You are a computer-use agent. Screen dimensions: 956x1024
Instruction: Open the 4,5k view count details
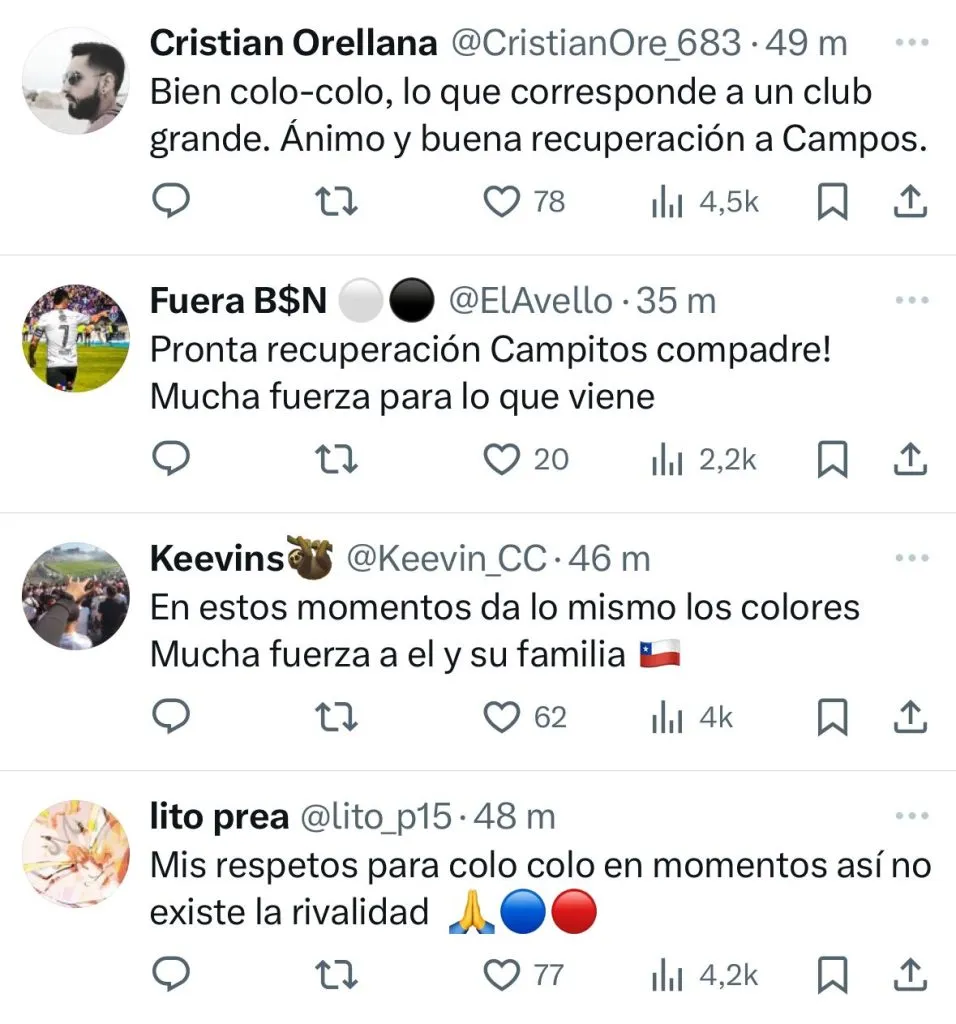click(702, 200)
